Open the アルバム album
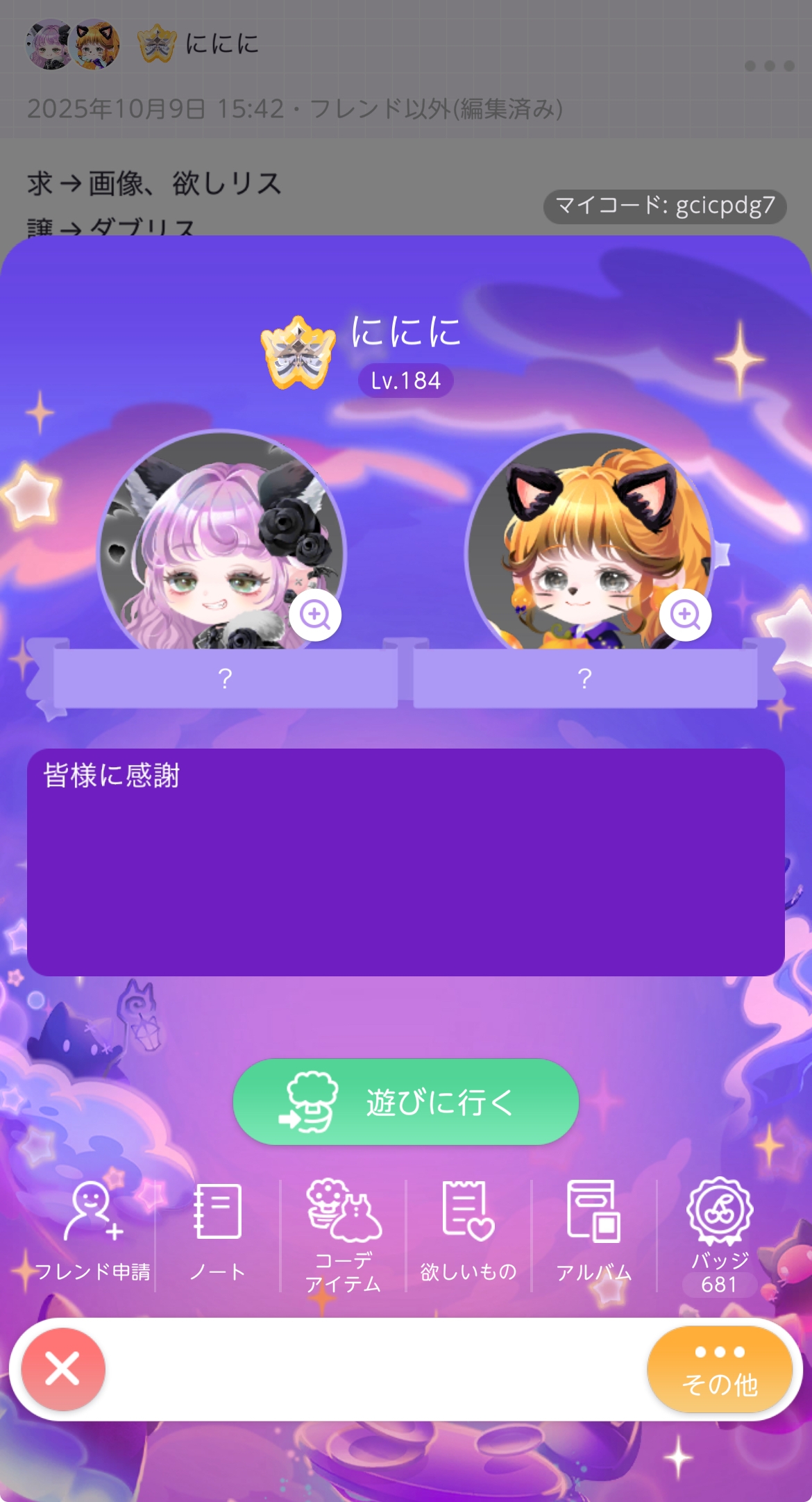 click(x=593, y=1233)
